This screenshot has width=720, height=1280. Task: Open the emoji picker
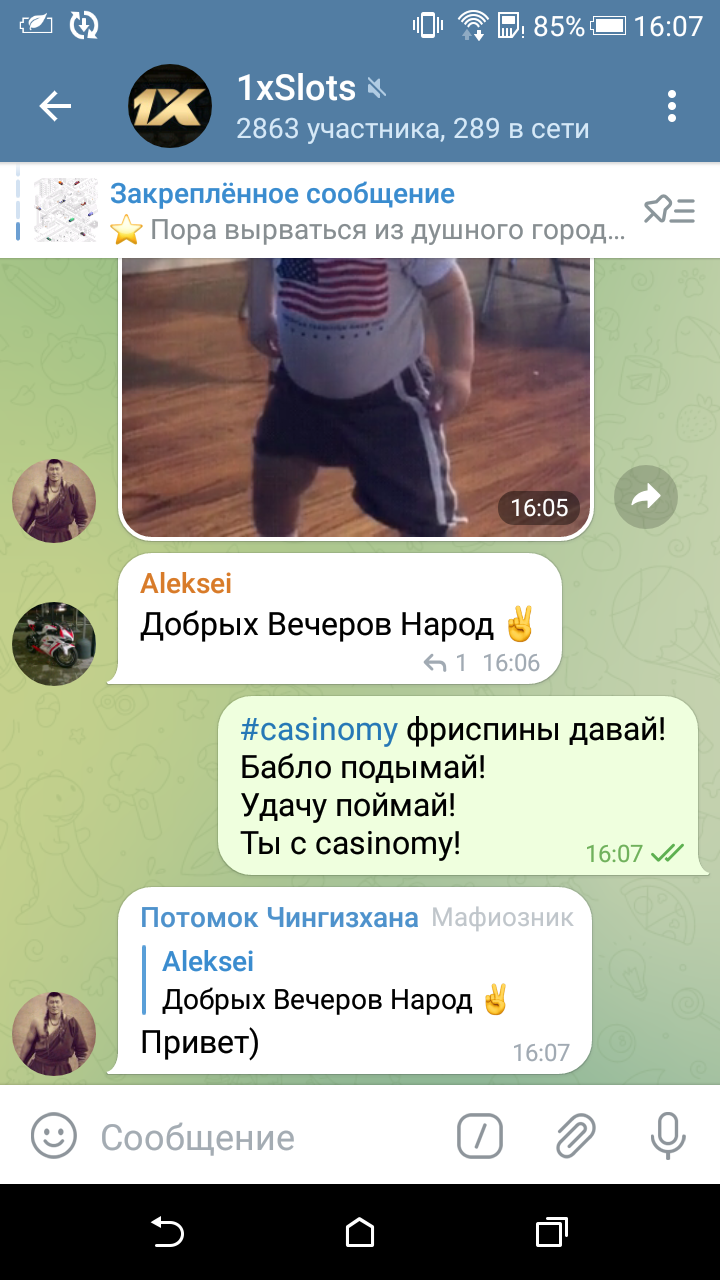(x=54, y=1137)
